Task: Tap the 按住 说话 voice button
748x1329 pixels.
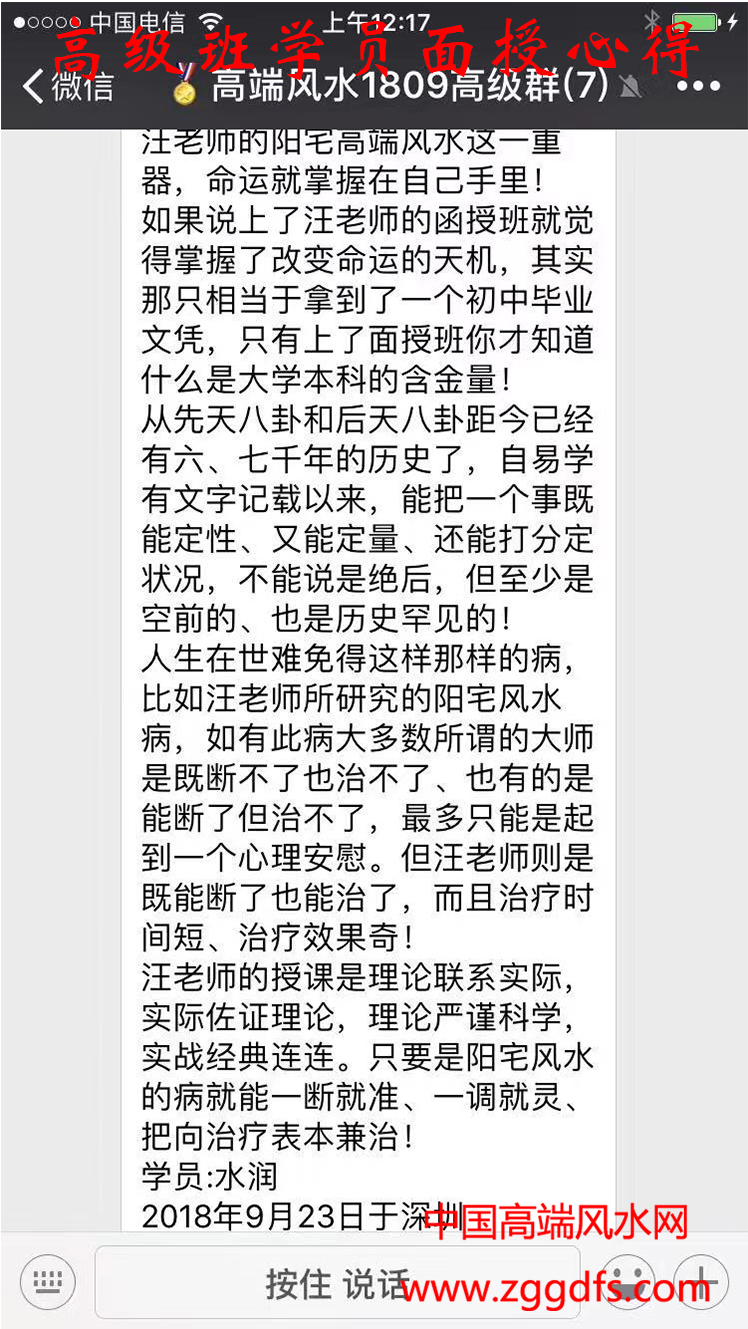Action: tap(337, 1283)
